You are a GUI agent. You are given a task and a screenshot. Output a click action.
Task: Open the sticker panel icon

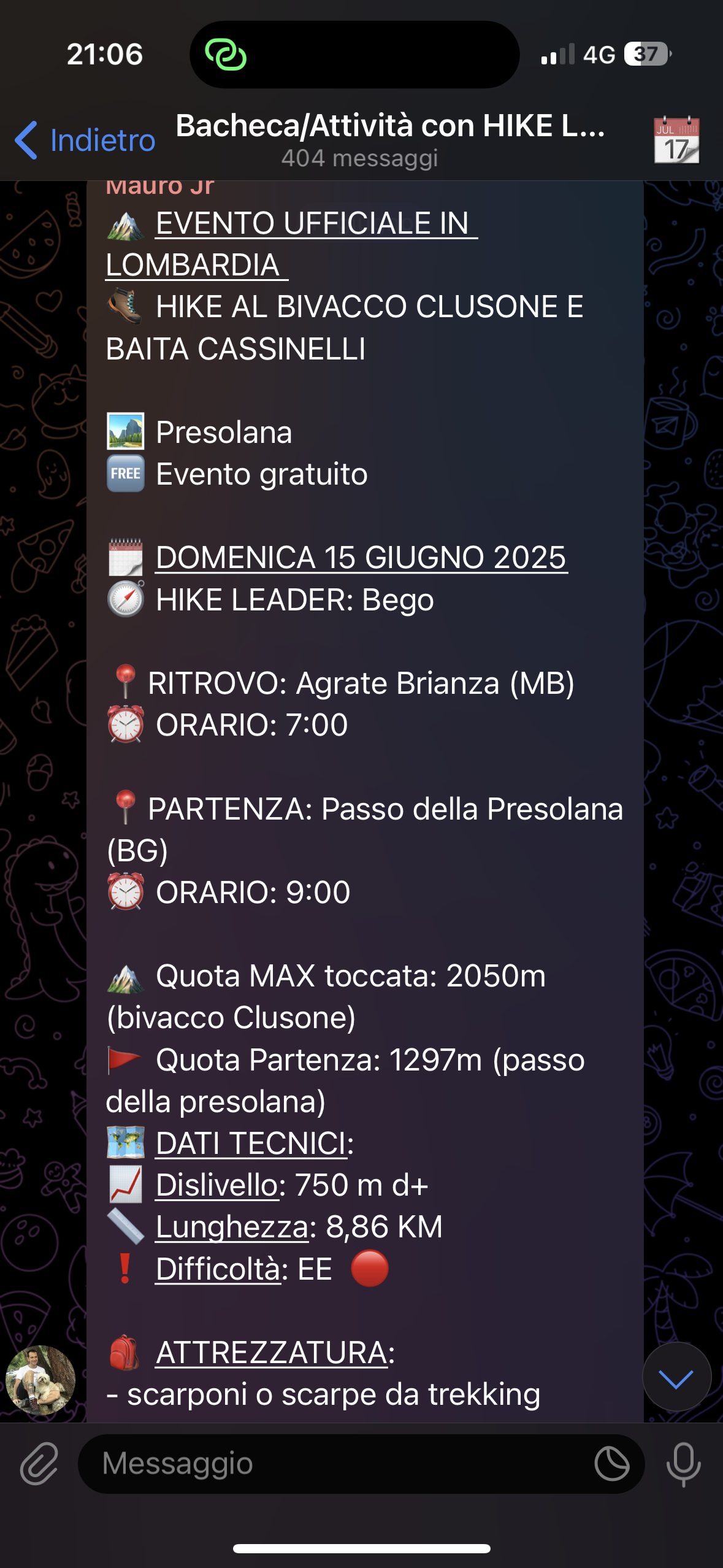611,1464
